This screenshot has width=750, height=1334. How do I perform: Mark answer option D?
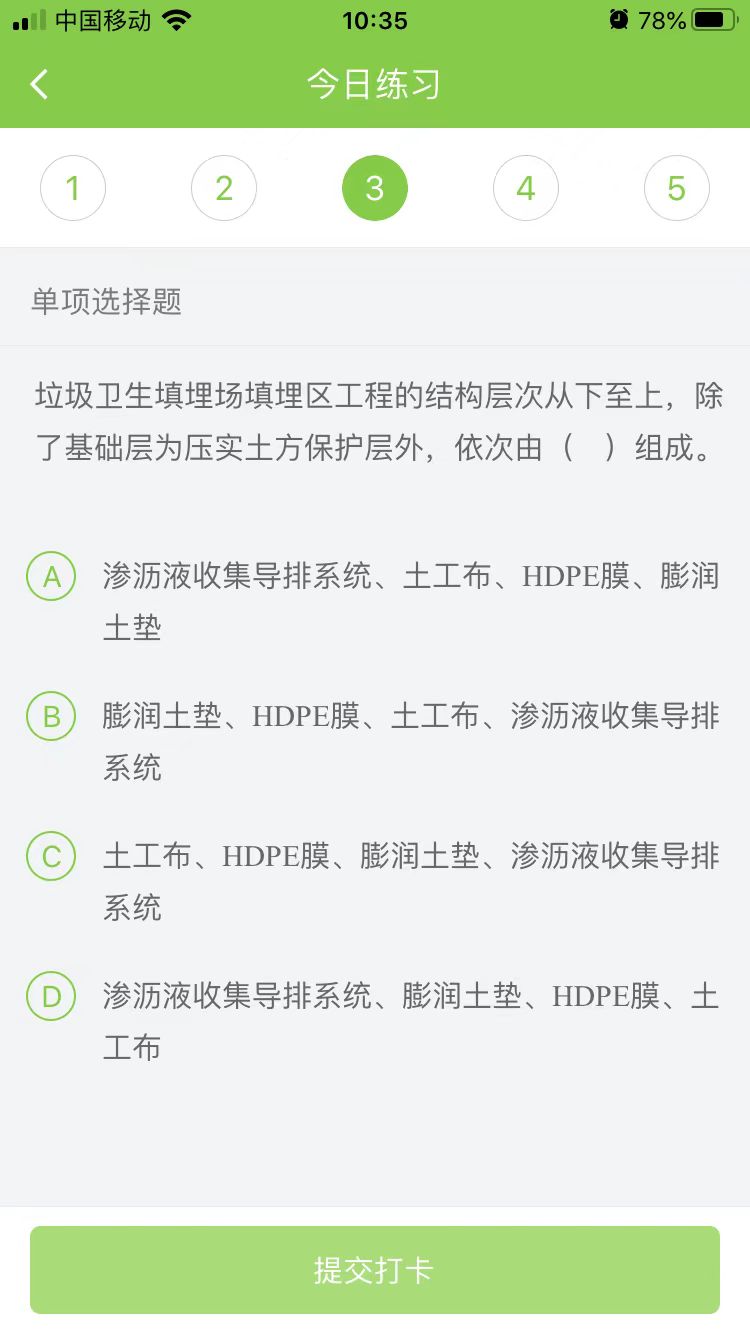(51, 997)
